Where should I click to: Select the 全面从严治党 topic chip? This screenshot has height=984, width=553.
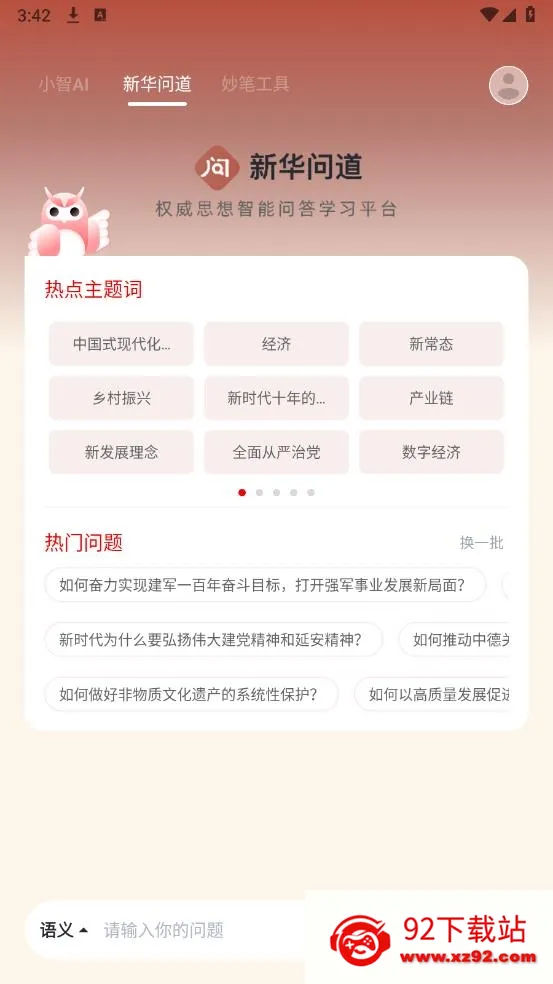click(276, 452)
